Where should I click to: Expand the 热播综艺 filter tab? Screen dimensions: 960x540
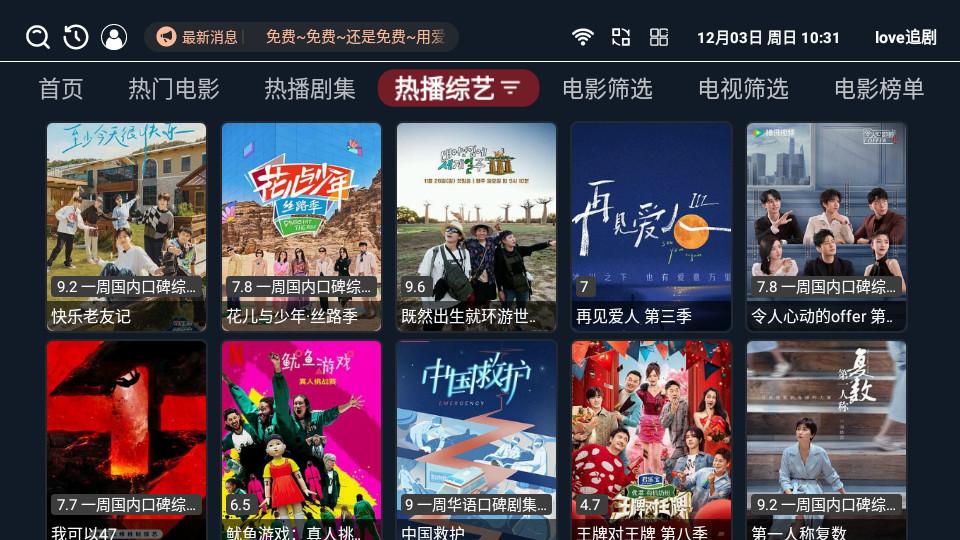point(458,88)
